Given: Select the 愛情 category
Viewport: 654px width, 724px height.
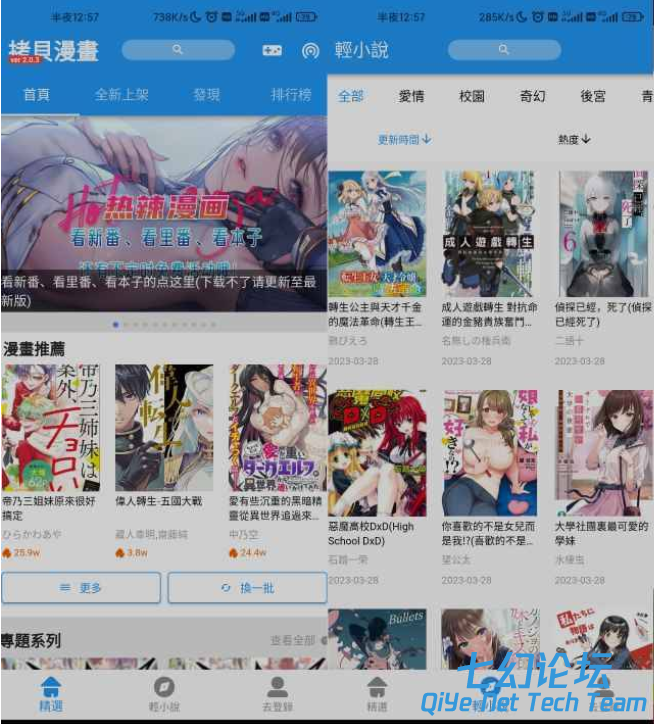Looking at the screenshot, I should (411, 96).
